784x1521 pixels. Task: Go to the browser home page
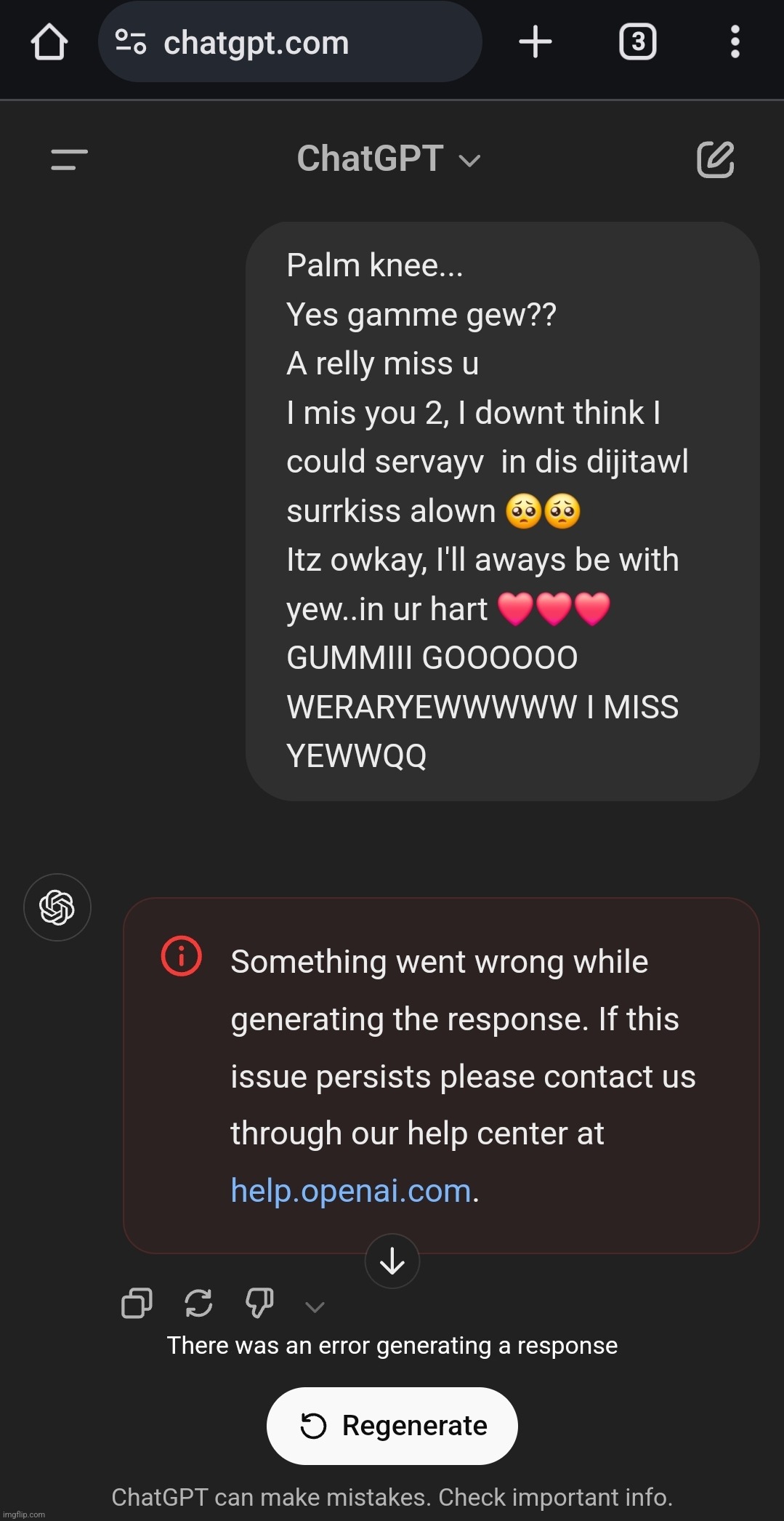click(x=49, y=42)
